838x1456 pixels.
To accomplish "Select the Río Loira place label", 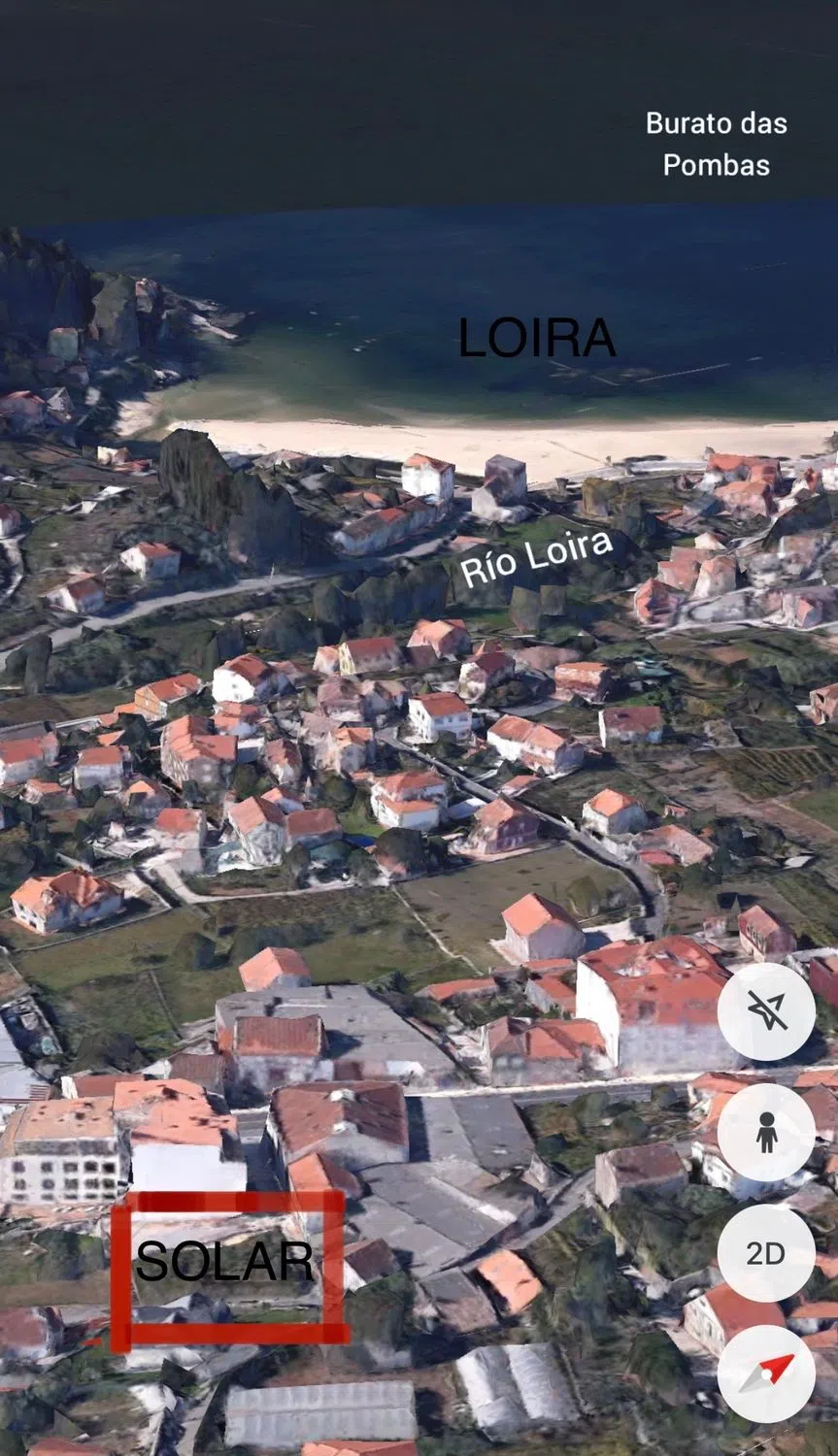I will point(536,558).
